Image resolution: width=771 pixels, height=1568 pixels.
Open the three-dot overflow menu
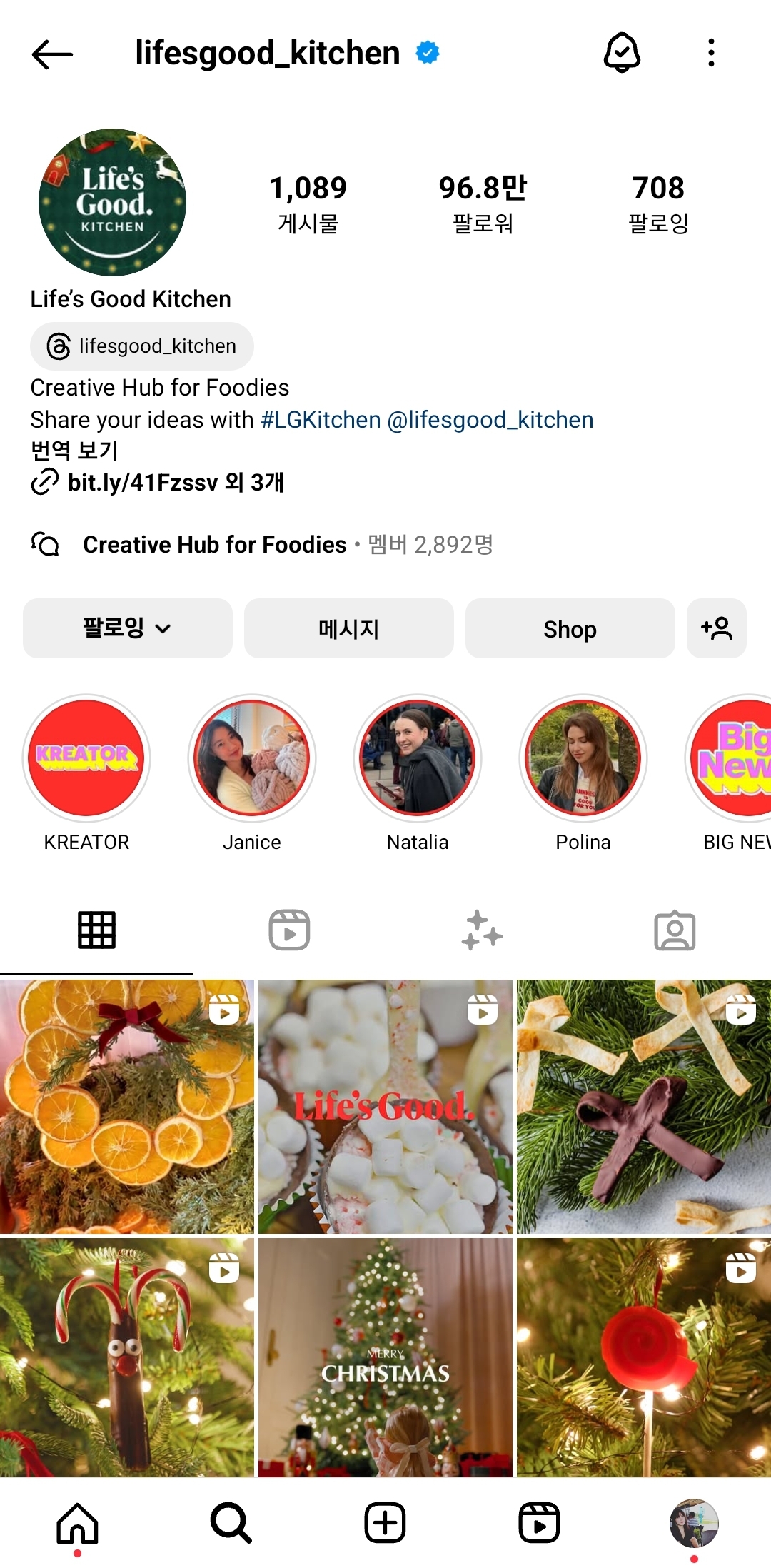click(711, 53)
